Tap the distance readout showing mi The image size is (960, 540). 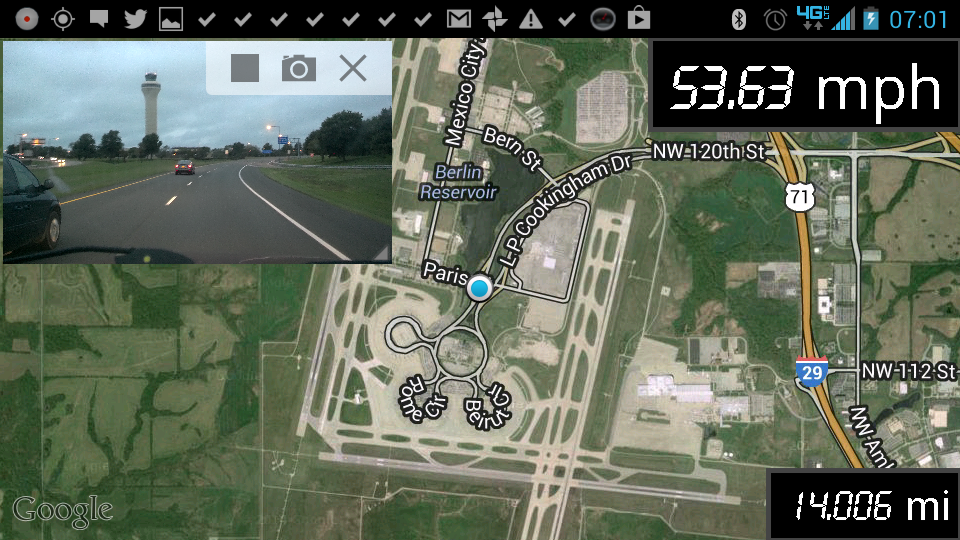pyautogui.click(x=866, y=506)
